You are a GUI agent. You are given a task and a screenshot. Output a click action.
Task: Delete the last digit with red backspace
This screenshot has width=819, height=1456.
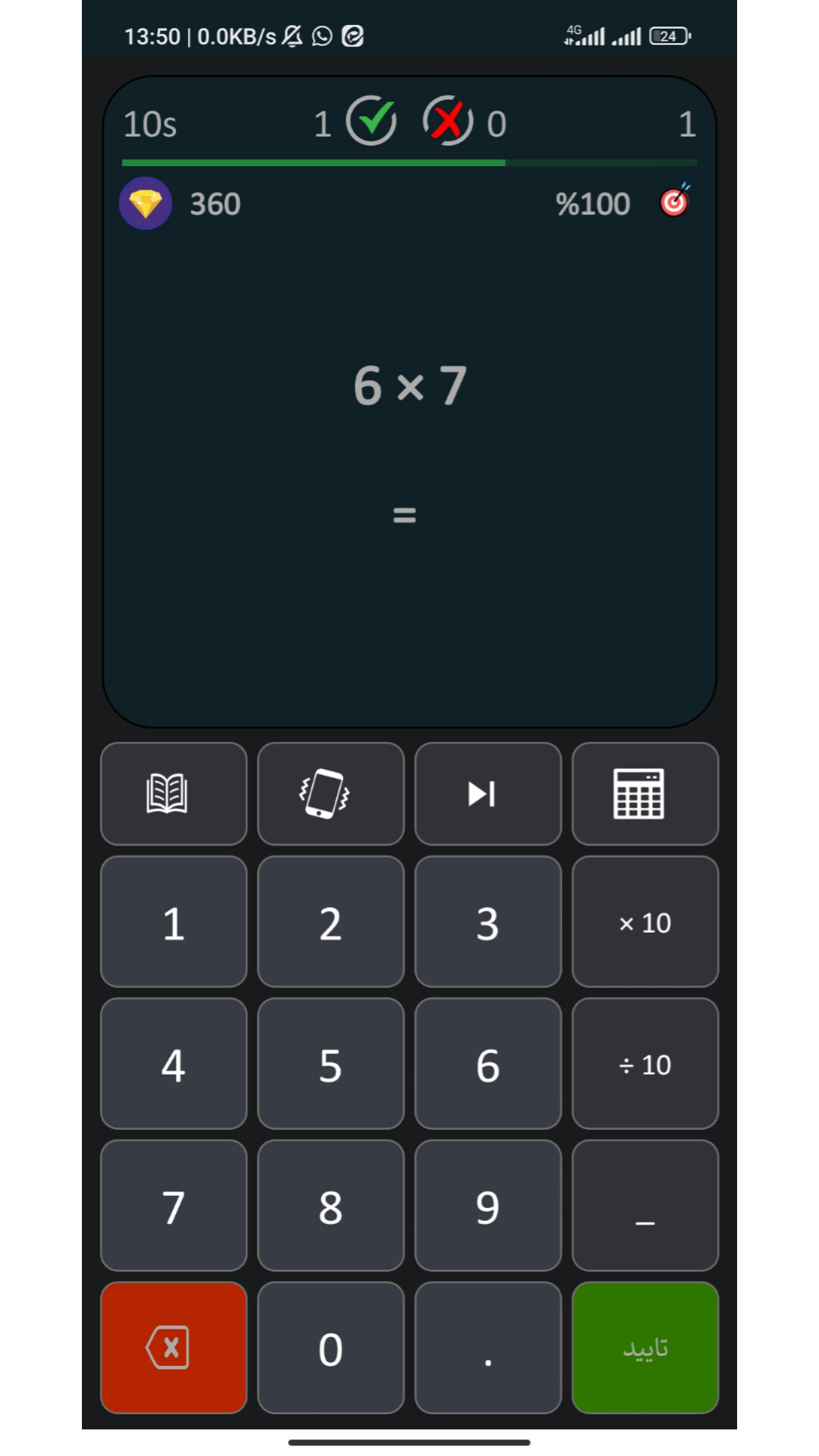(174, 1348)
